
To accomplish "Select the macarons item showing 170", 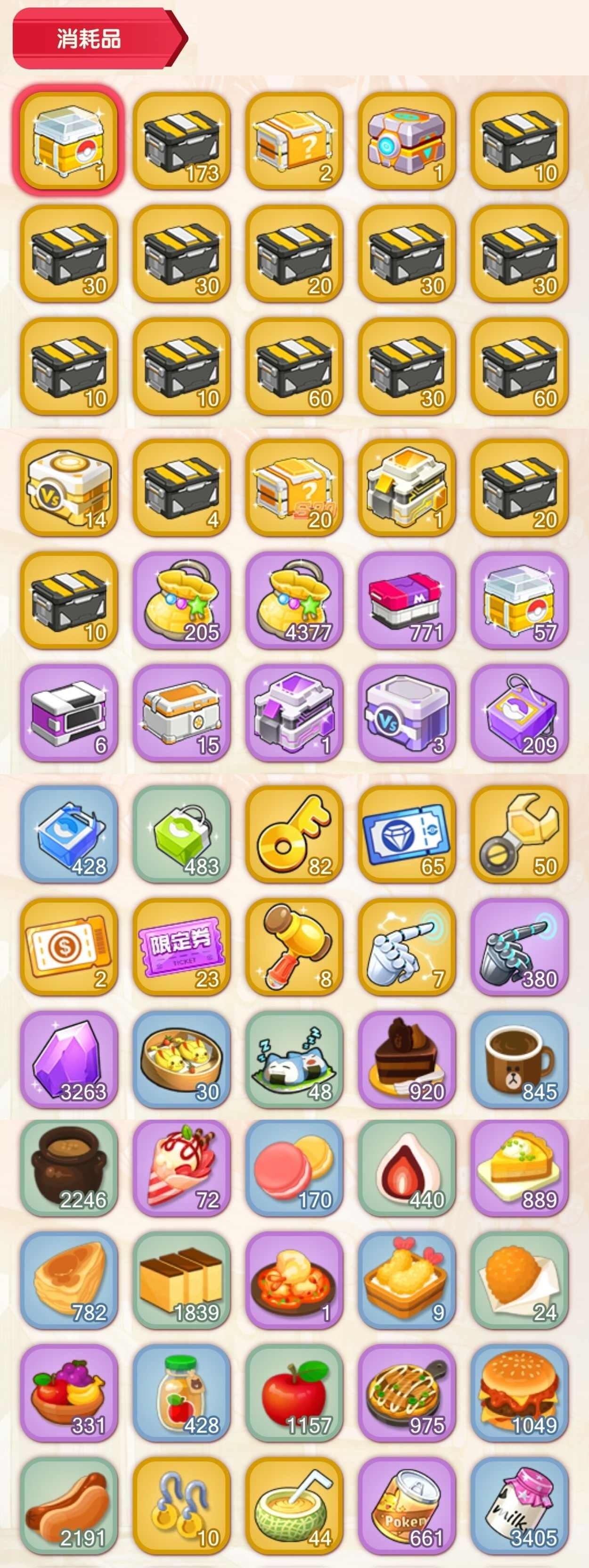I will click(x=294, y=1167).
